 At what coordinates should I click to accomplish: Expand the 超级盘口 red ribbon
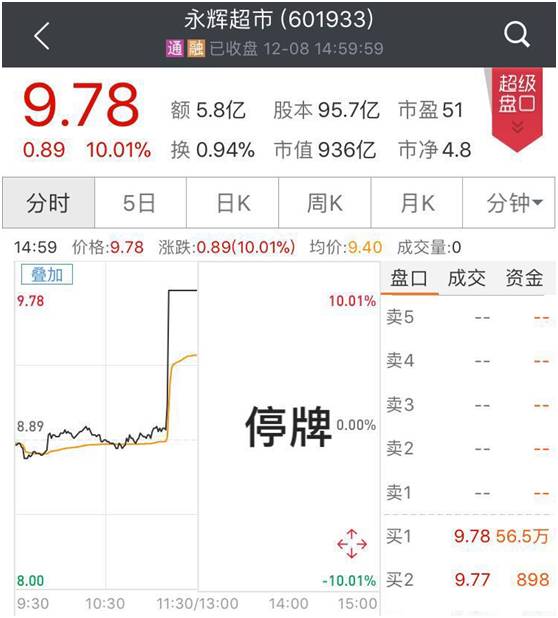point(517,110)
